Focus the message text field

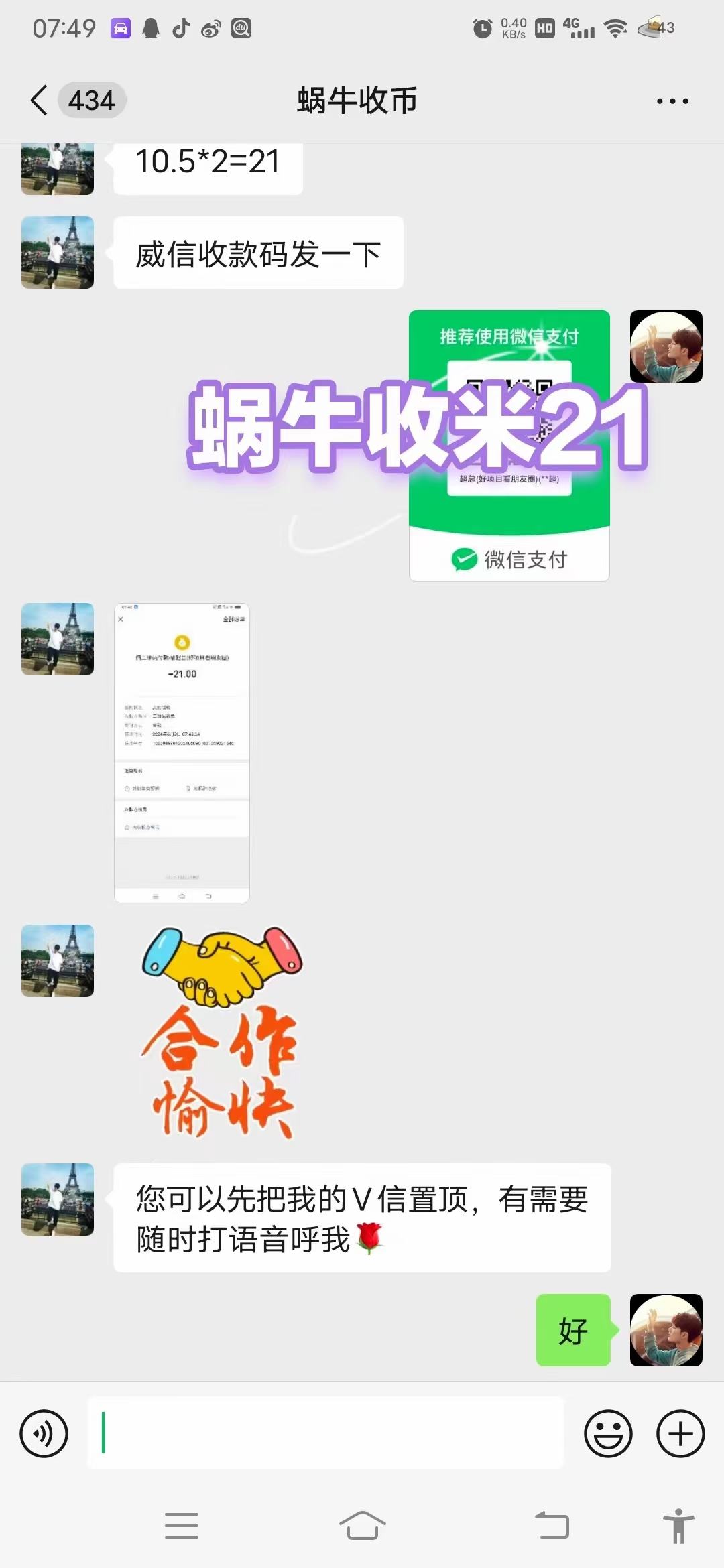[326, 1433]
